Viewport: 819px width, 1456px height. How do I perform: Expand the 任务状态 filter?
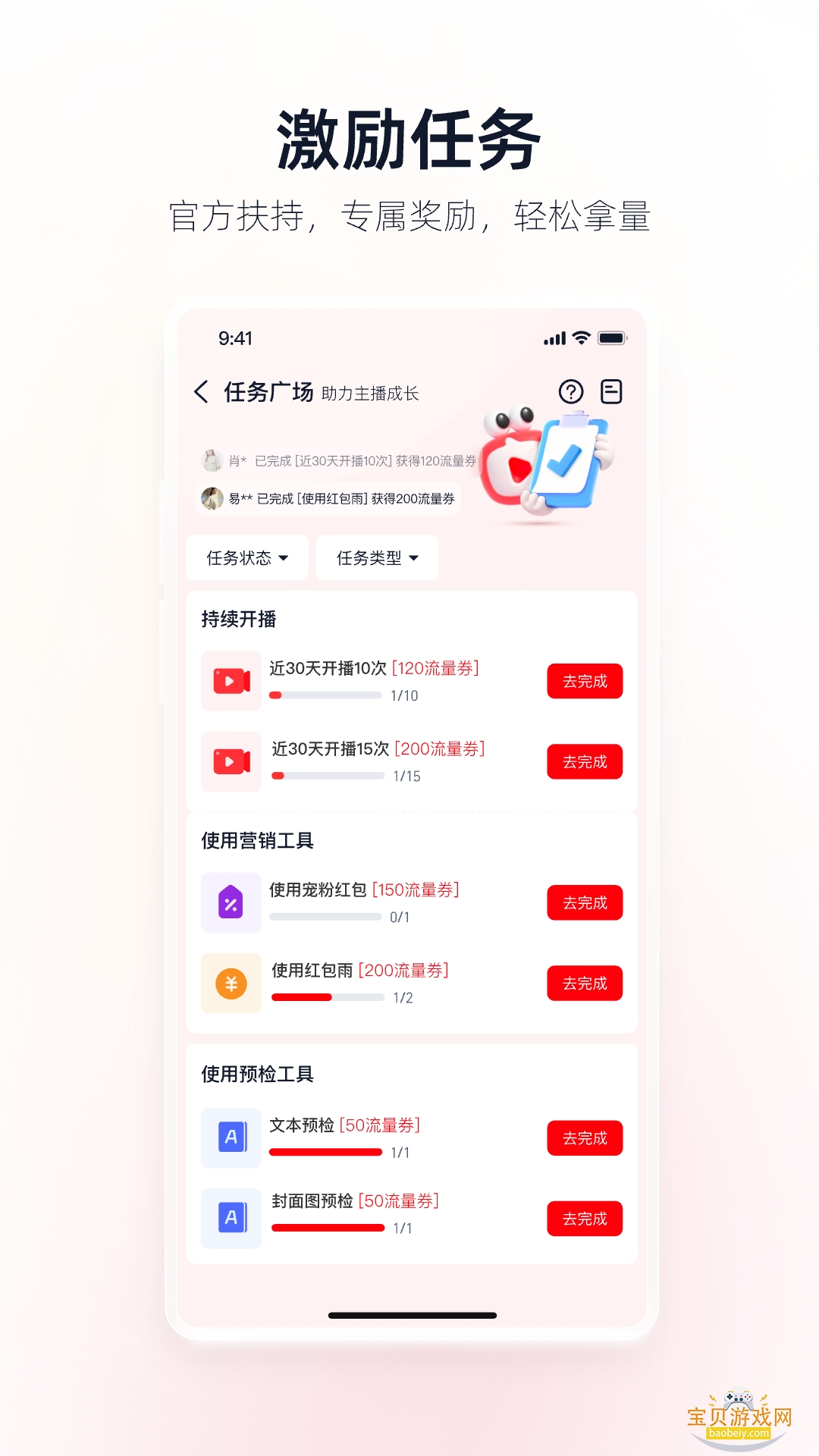pos(246,557)
